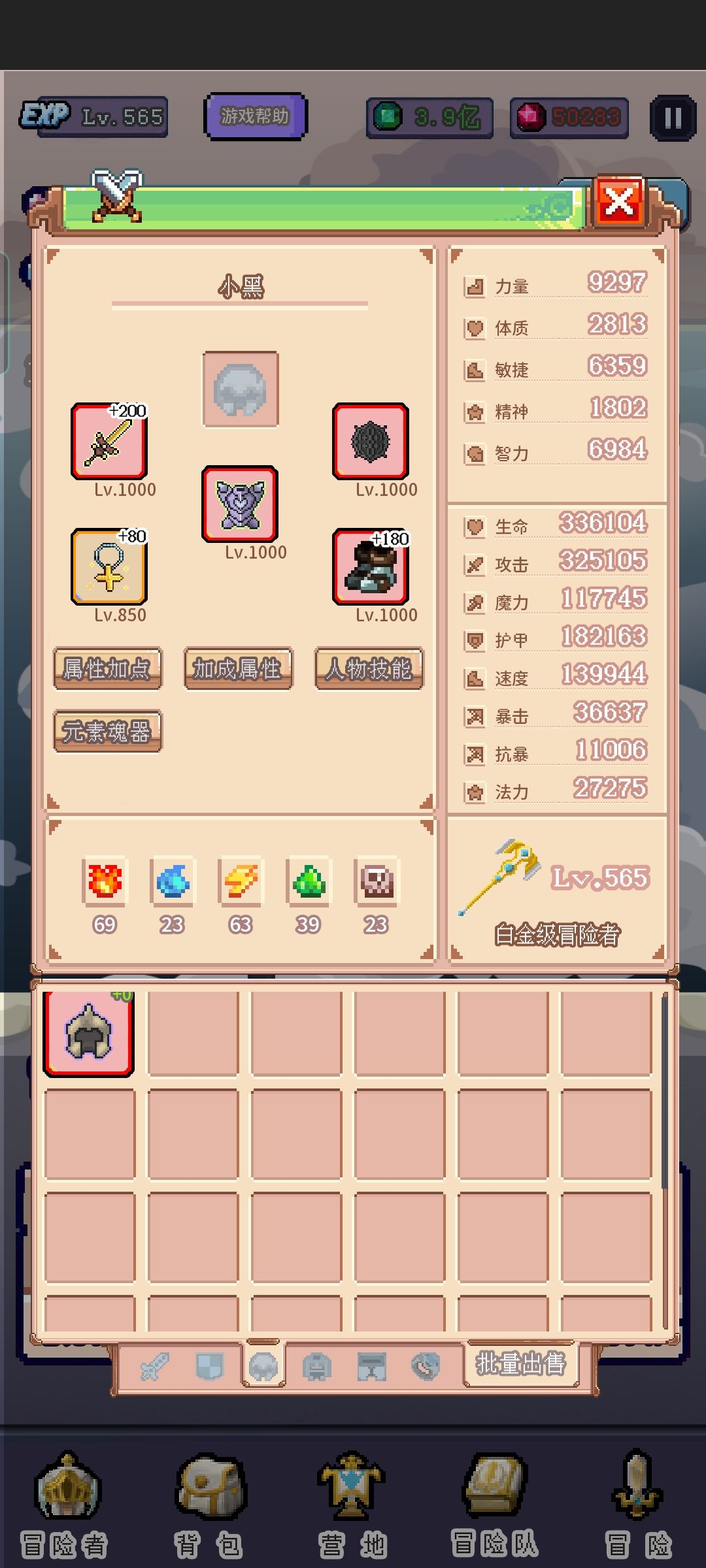This screenshot has height=1568, width=706.
Task: Select the helmet item in inventory grid
Action: tap(89, 1033)
